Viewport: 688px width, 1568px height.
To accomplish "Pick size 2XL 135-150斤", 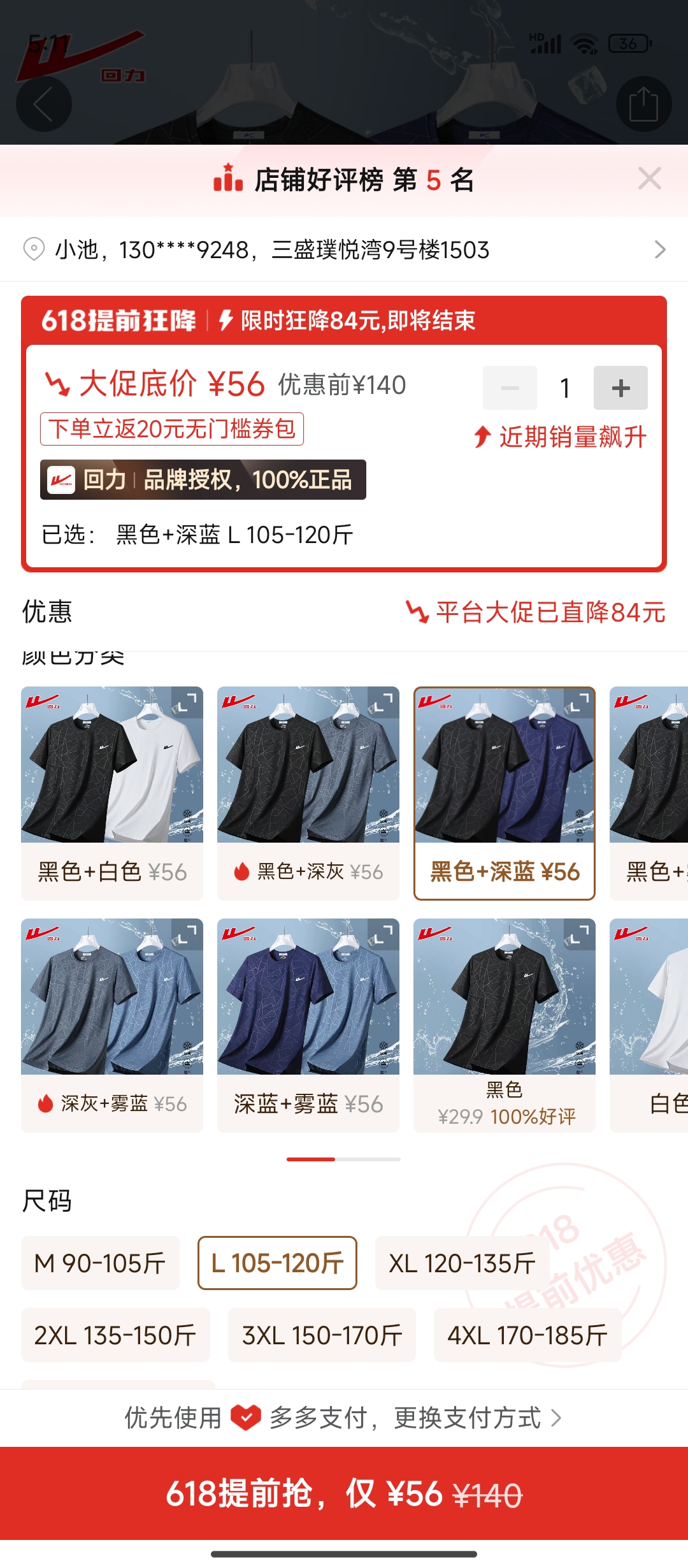I will click(115, 1335).
